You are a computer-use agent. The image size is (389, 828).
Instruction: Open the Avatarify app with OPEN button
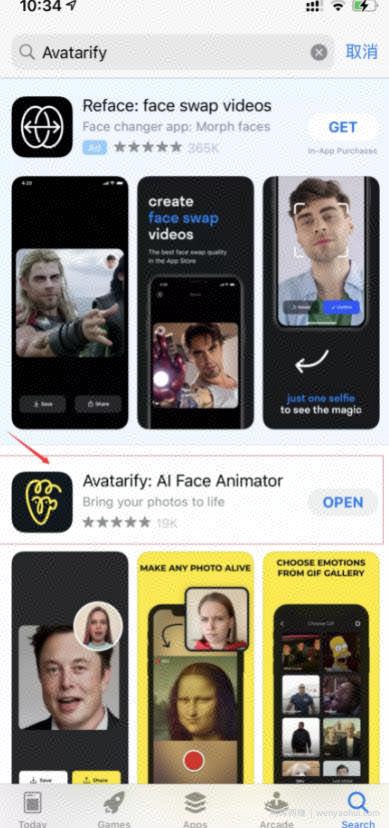[x=343, y=502]
